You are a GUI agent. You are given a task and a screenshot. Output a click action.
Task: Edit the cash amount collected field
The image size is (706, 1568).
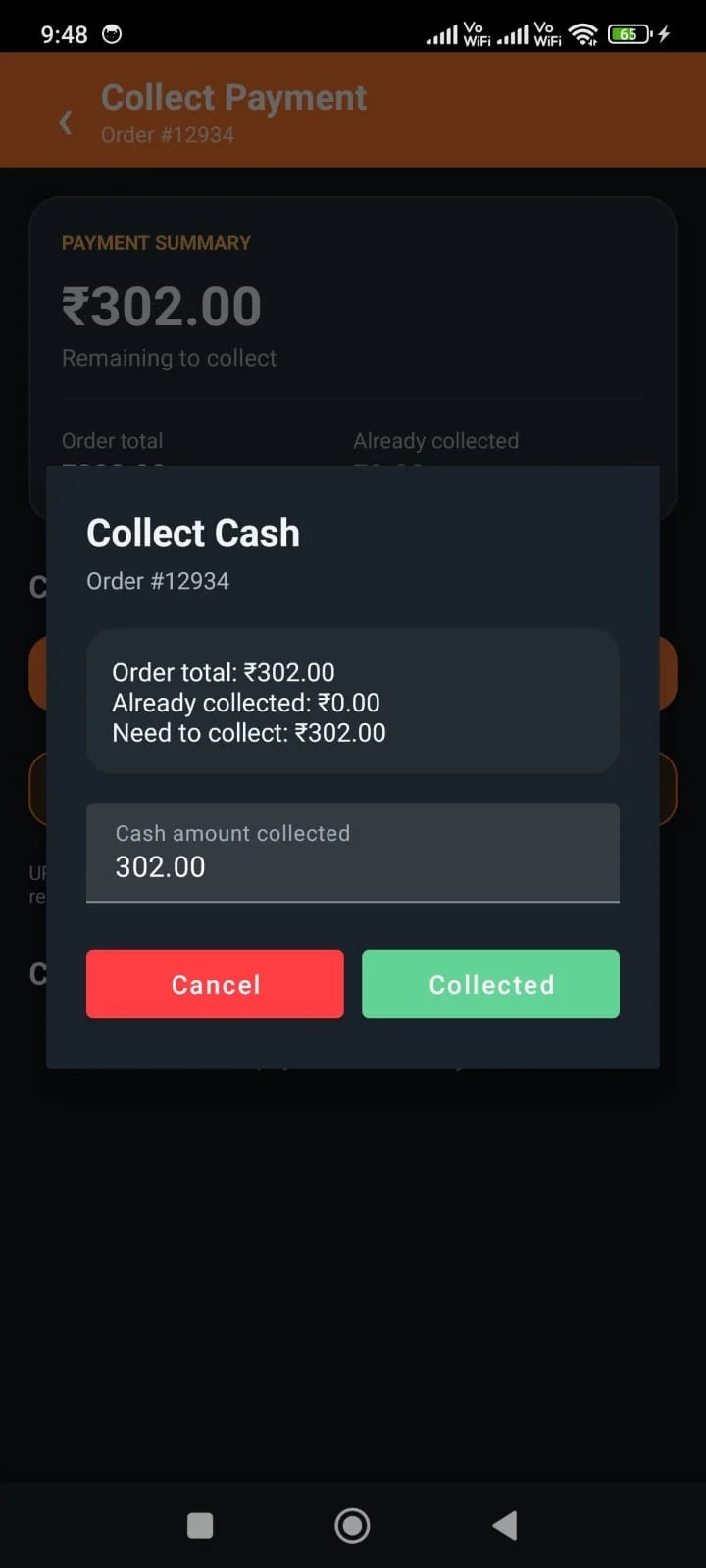[353, 853]
